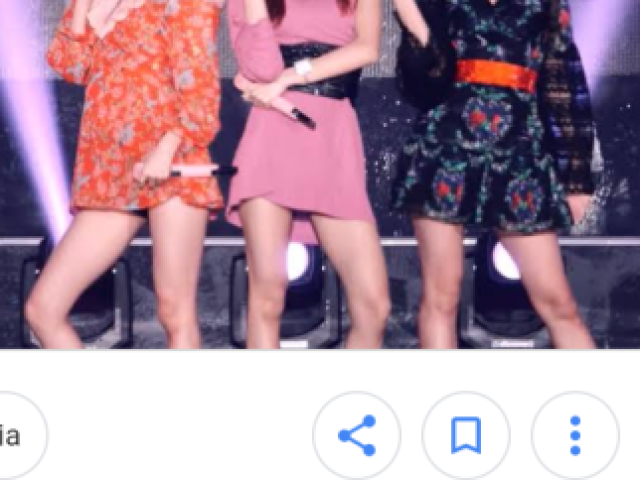Share this image

click(x=357, y=436)
